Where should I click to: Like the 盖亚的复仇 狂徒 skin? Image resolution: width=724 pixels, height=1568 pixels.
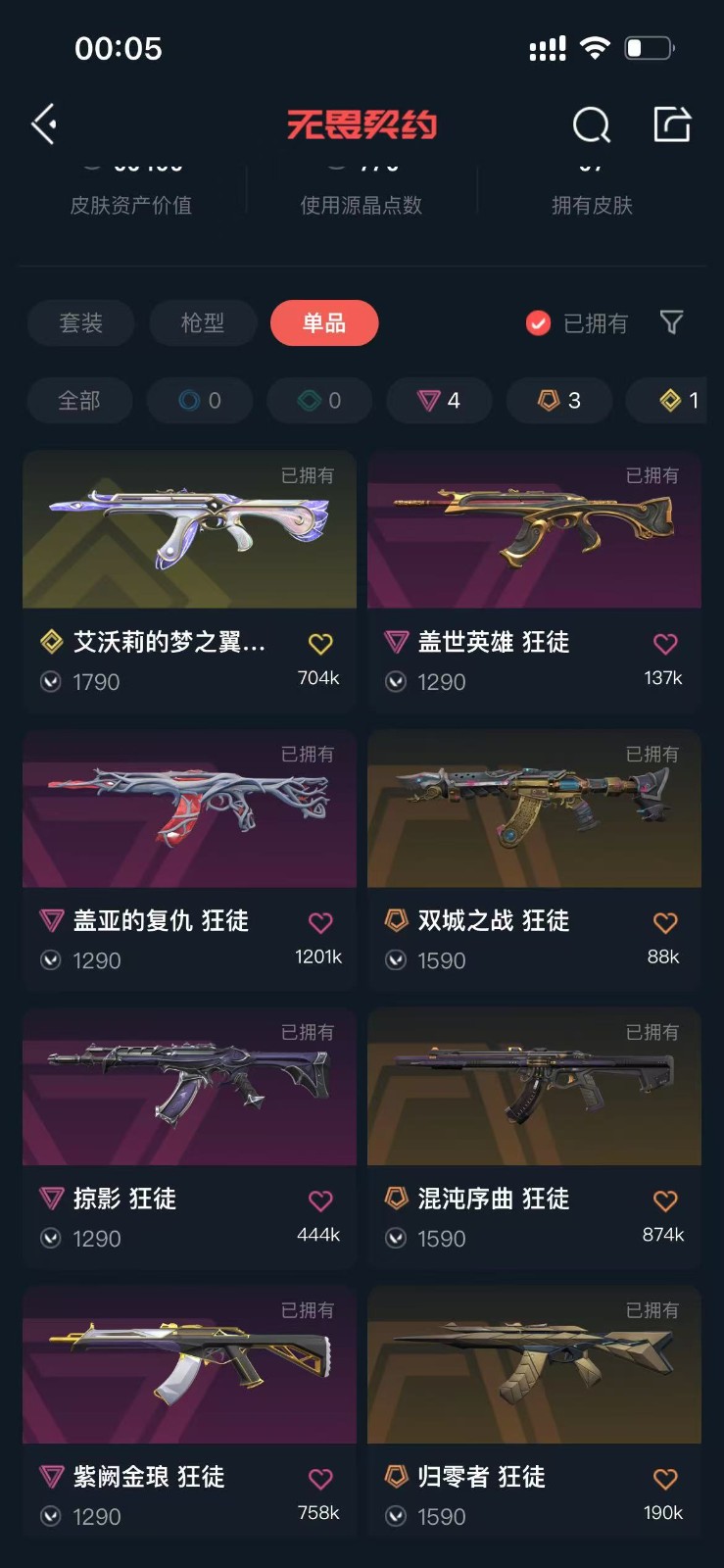pos(320,922)
